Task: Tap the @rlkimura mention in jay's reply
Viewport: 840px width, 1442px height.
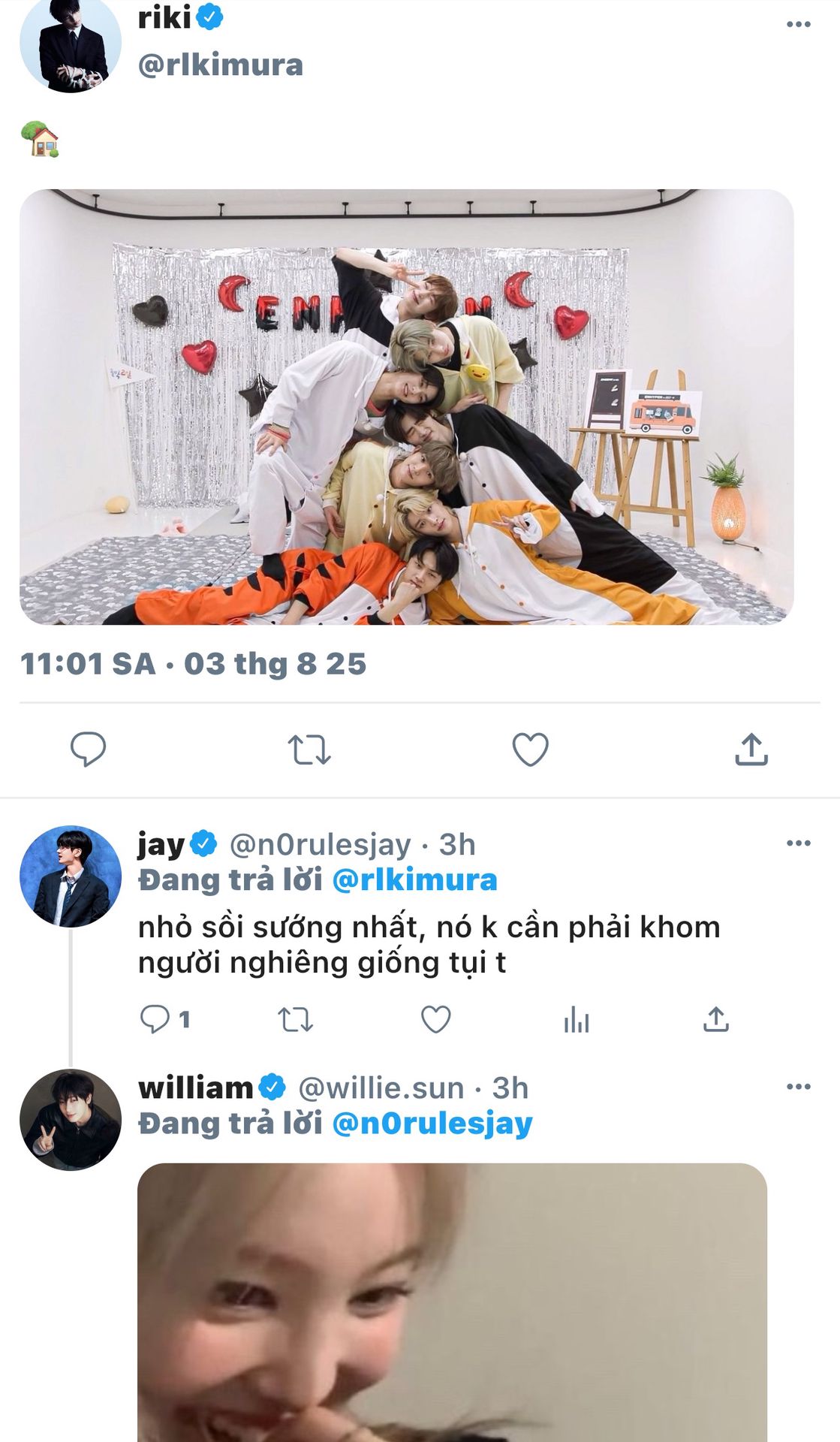Action: [x=414, y=880]
